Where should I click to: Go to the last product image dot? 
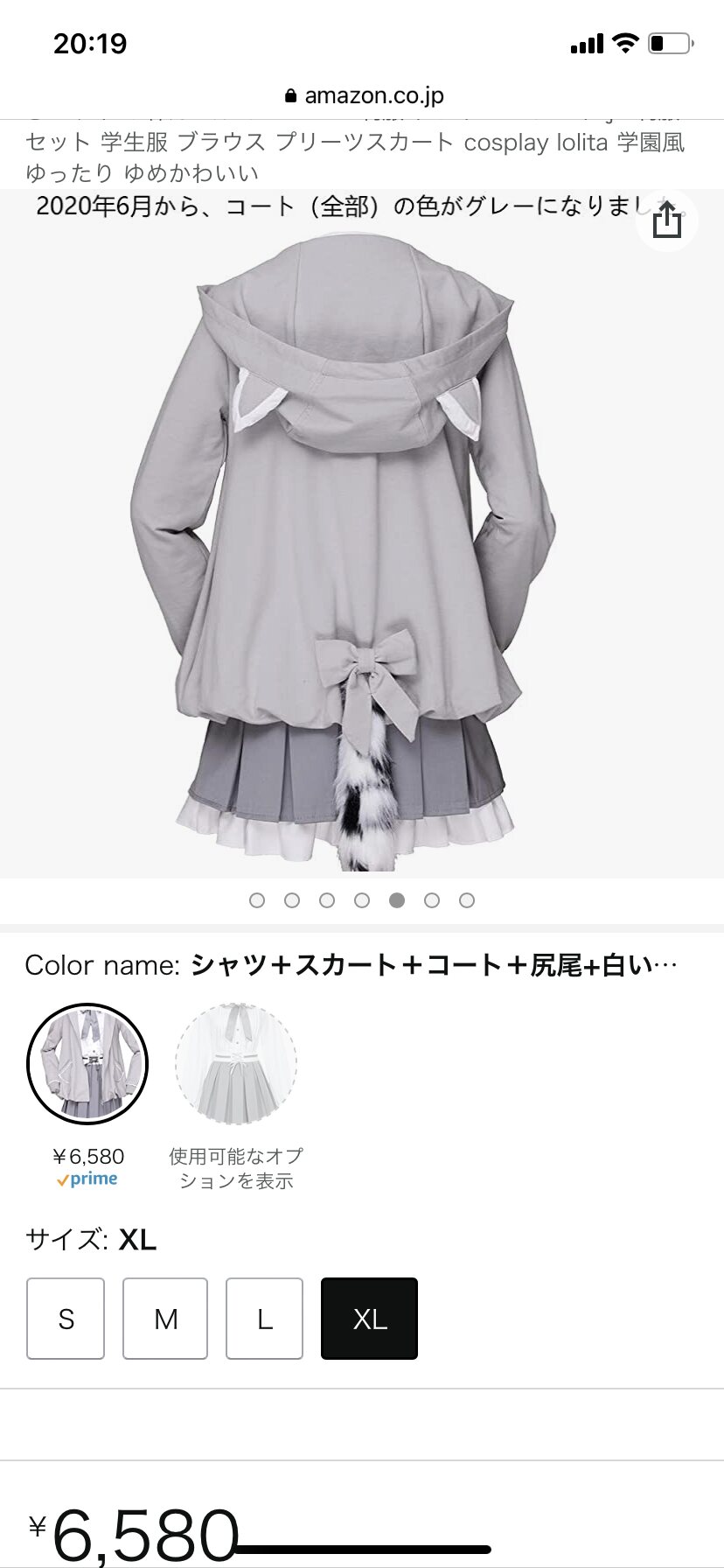tap(467, 900)
